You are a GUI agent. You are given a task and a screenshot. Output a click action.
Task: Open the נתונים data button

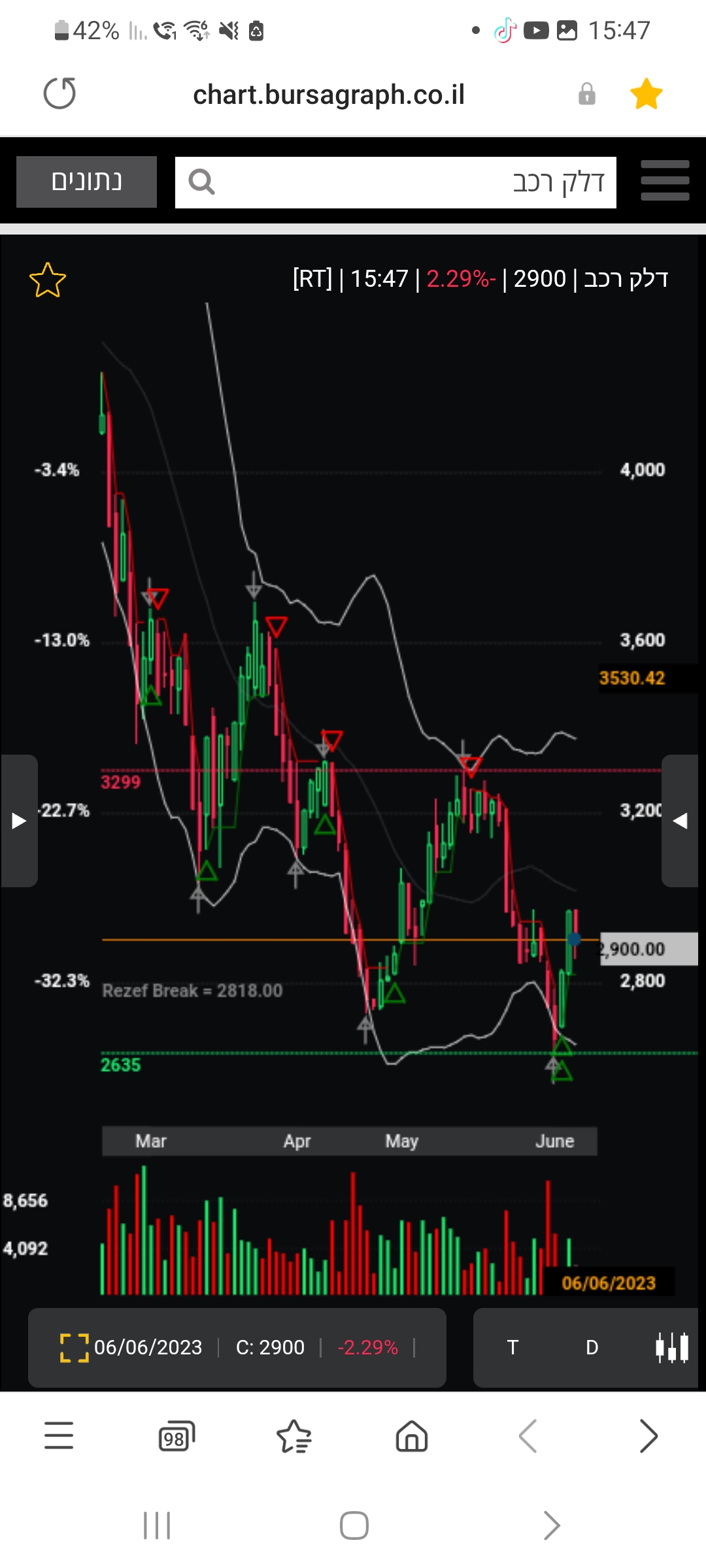coord(86,182)
